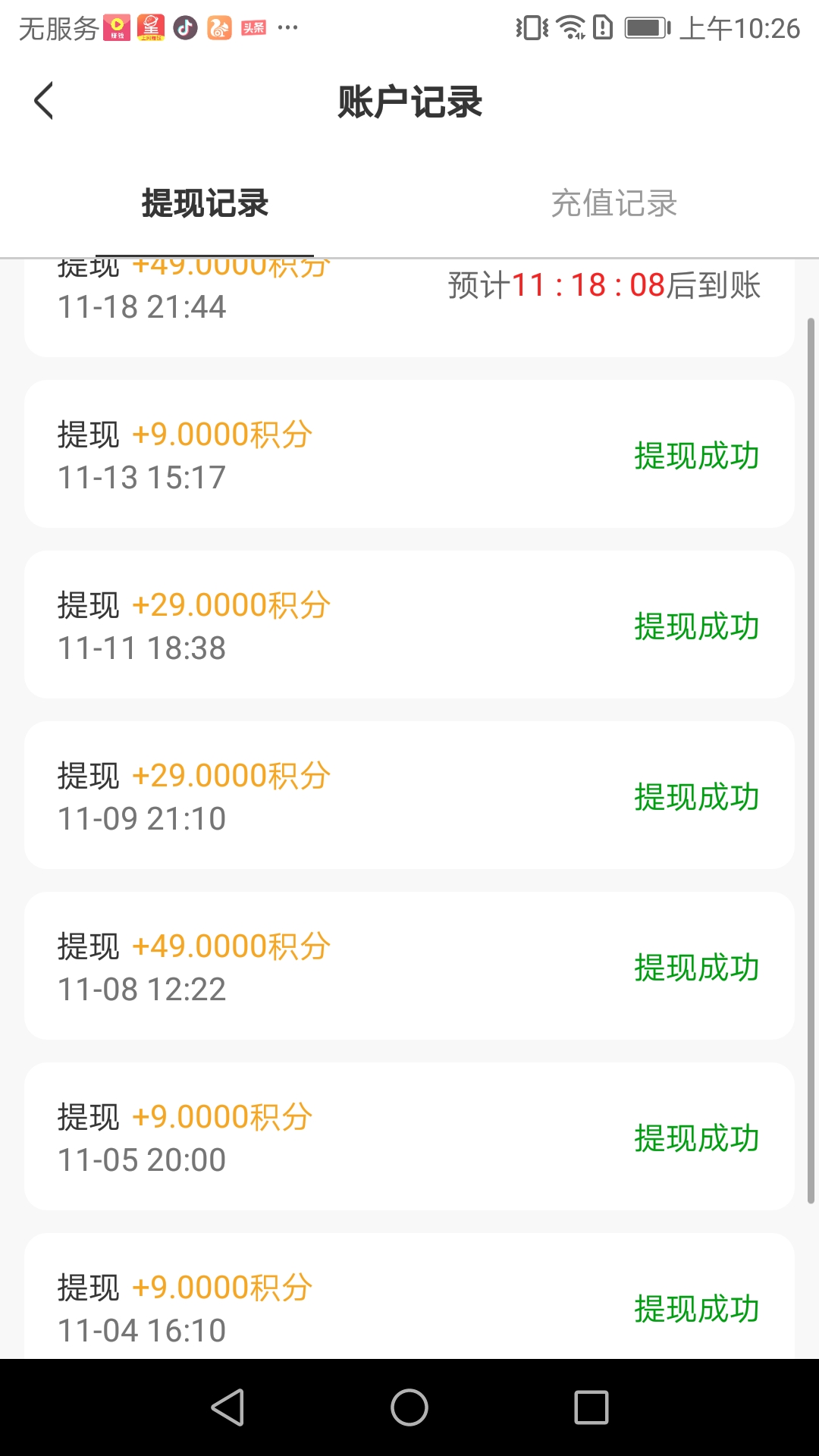Tap 提现成功 on the 11-05 record
The height and width of the screenshot is (1456, 819).
pyautogui.click(x=696, y=1137)
